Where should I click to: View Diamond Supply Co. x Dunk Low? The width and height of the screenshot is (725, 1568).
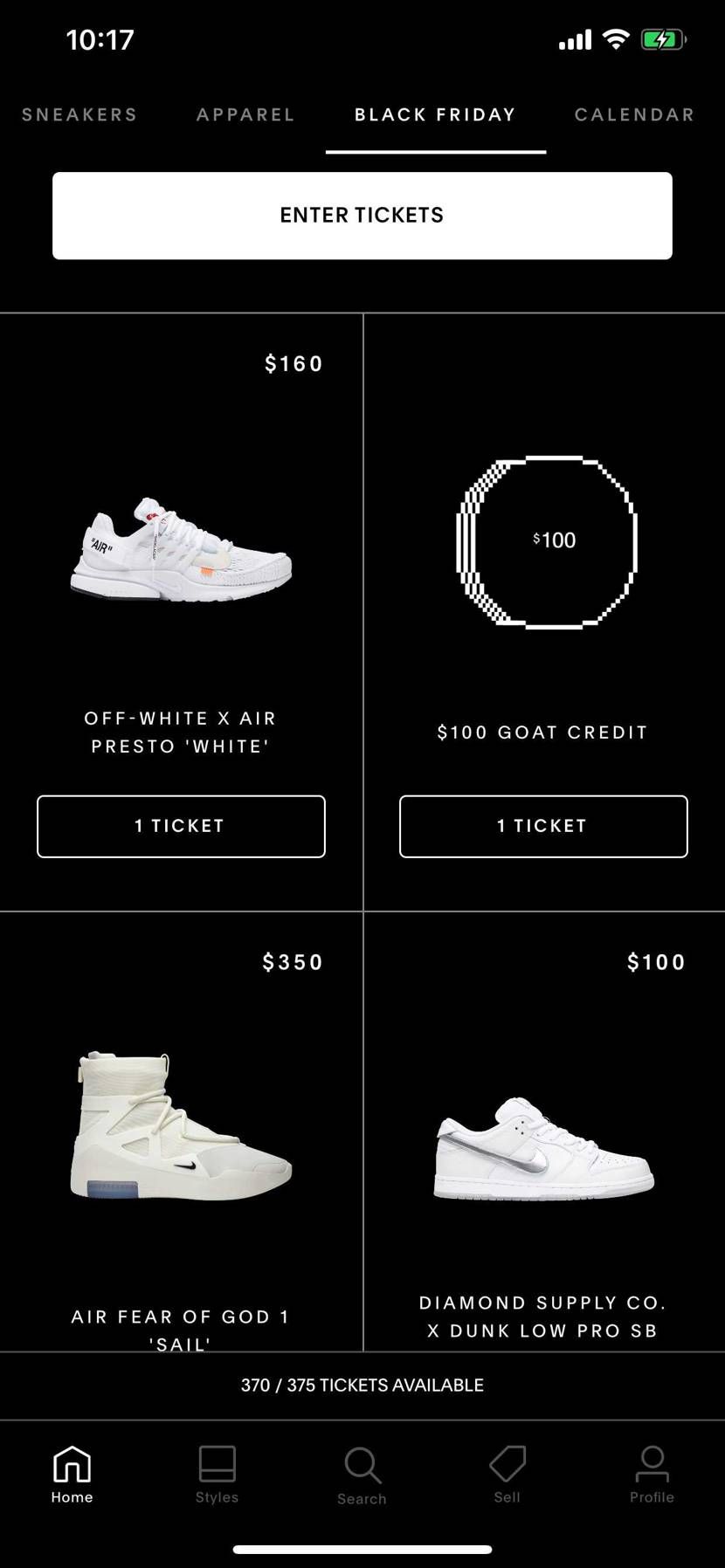pos(543,1148)
